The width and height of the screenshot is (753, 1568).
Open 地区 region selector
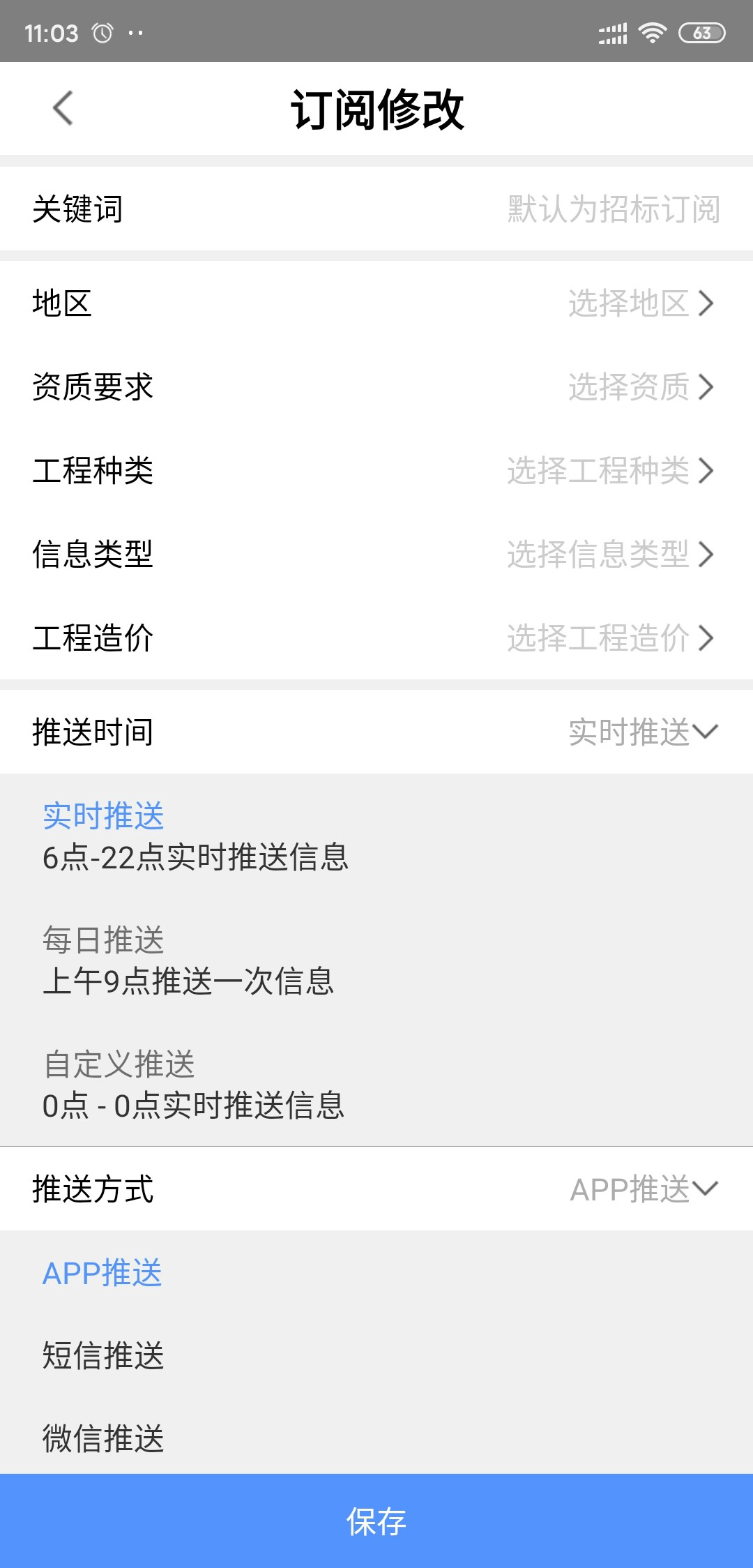point(640,303)
